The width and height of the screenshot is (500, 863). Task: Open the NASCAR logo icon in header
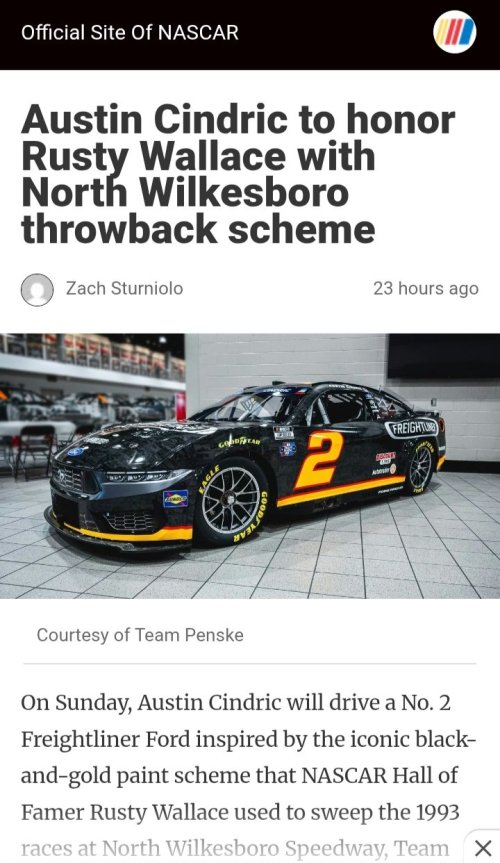point(454,32)
